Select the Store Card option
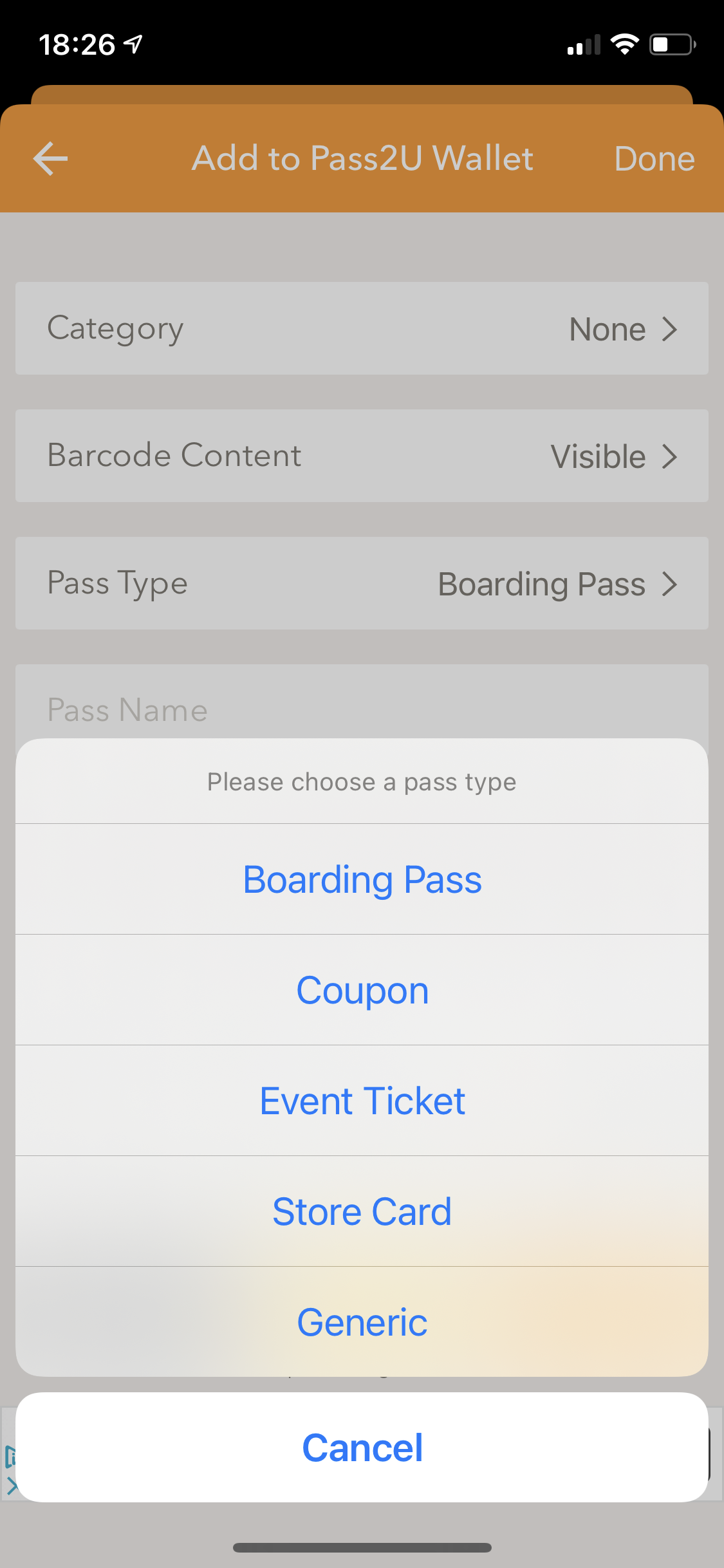The width and height of the screenshot is (724, 1568). [362, 1211]
